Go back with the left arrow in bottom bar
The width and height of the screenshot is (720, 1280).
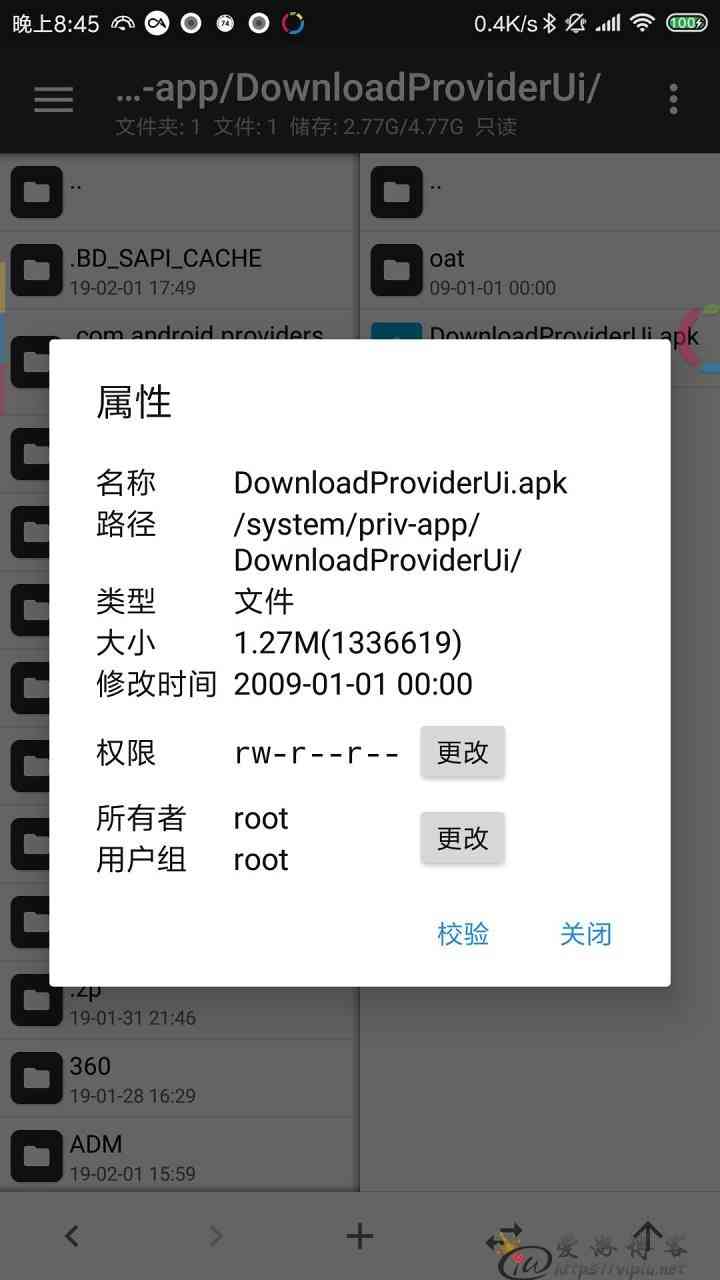click(72, 1236)
